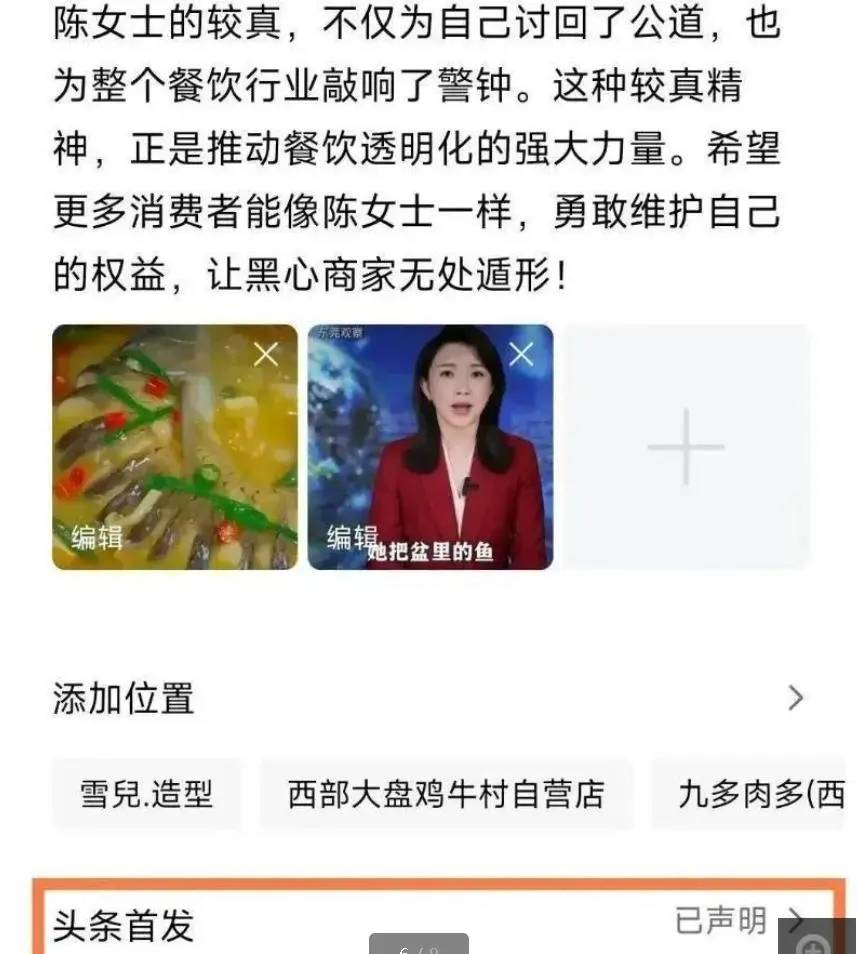This screenshot has height=954, width=858.
Task: Open the 添加位置 location row
Action: click(x=428, y=698)
